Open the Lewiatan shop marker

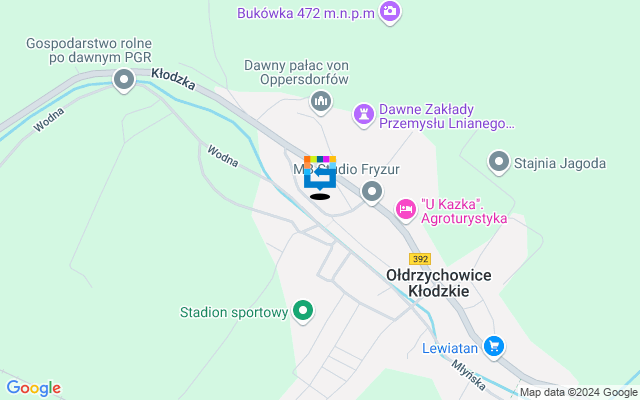tap(493, 346)
